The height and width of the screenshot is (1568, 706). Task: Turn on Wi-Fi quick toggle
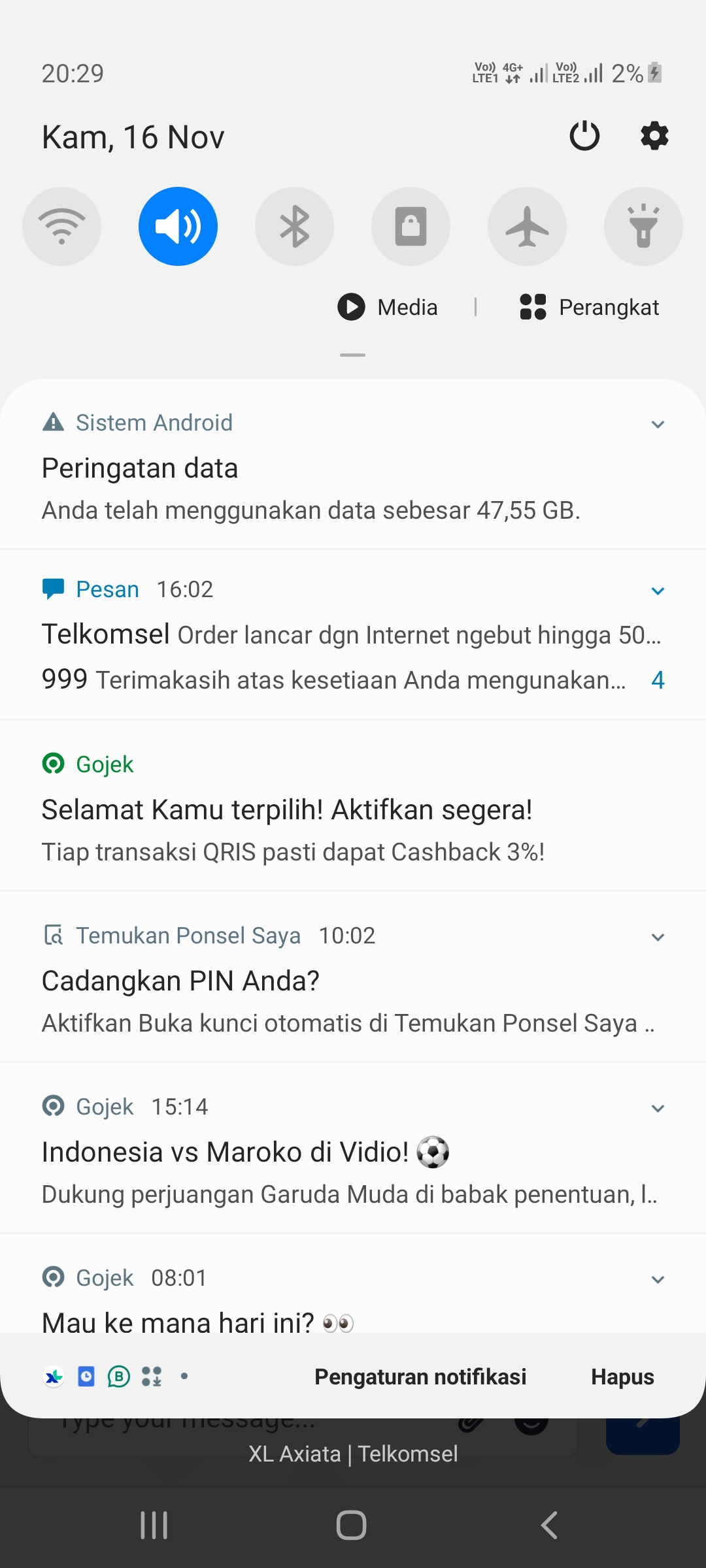(61, 226)
